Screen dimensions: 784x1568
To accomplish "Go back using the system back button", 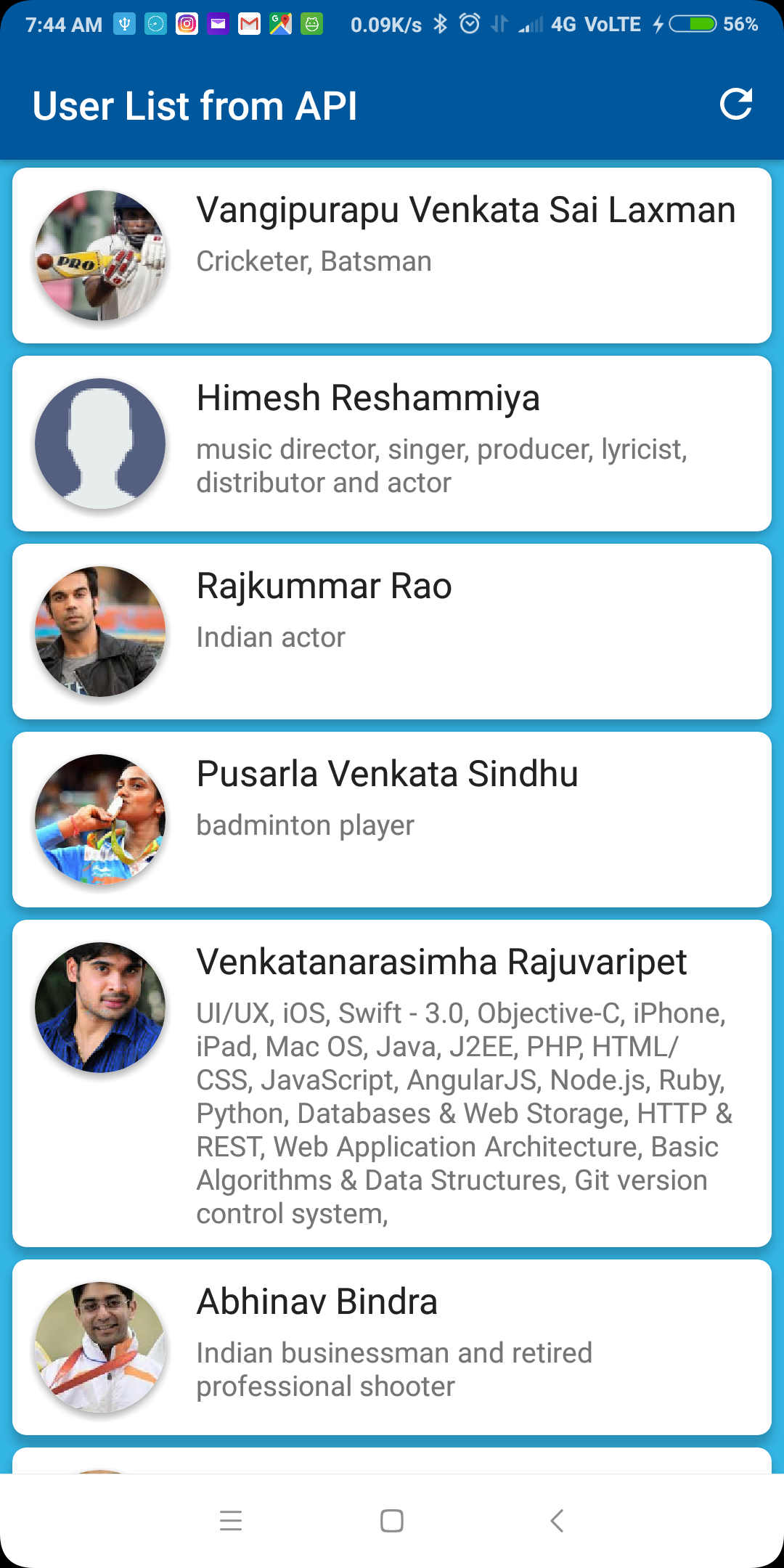I will [557, 1520].
